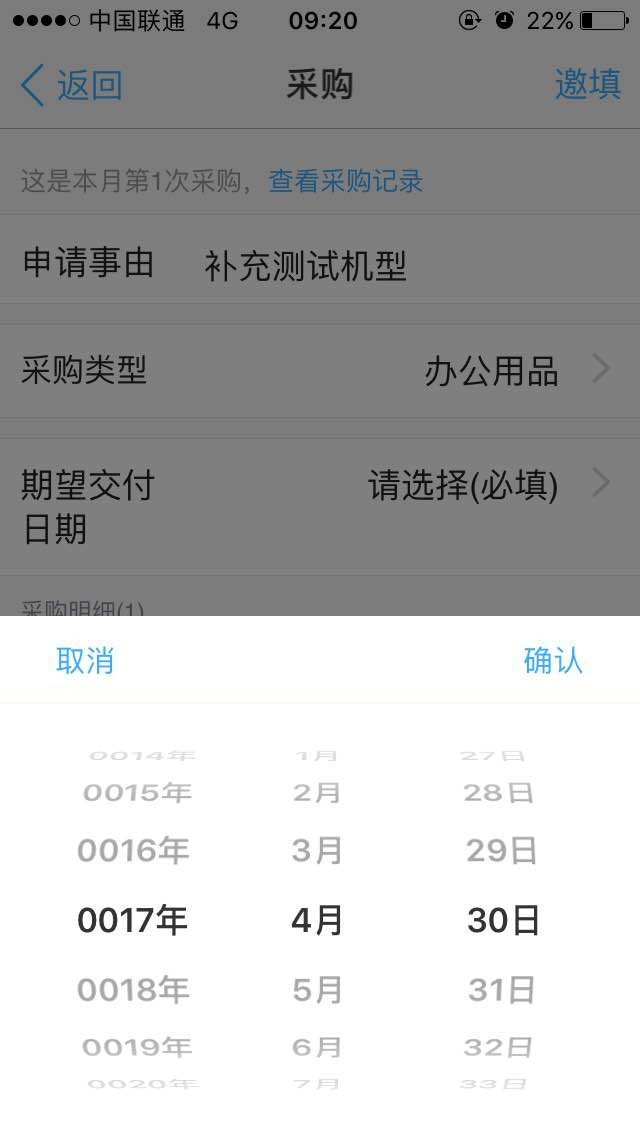
Task: Choose 3月 in the month wheel
Action: pyautogui.click(x=317, y=851)
